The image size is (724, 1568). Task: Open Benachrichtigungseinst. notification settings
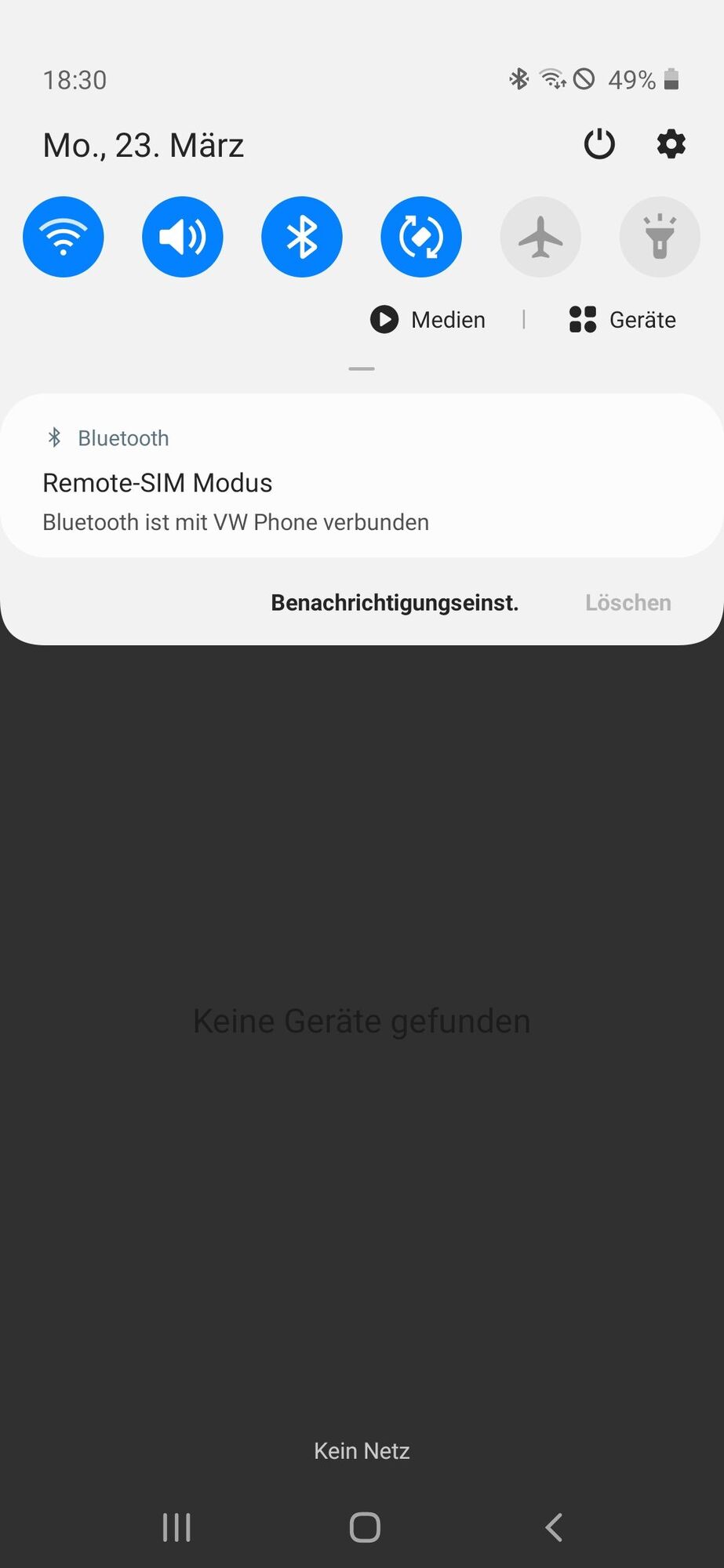[x=395, y=602]
